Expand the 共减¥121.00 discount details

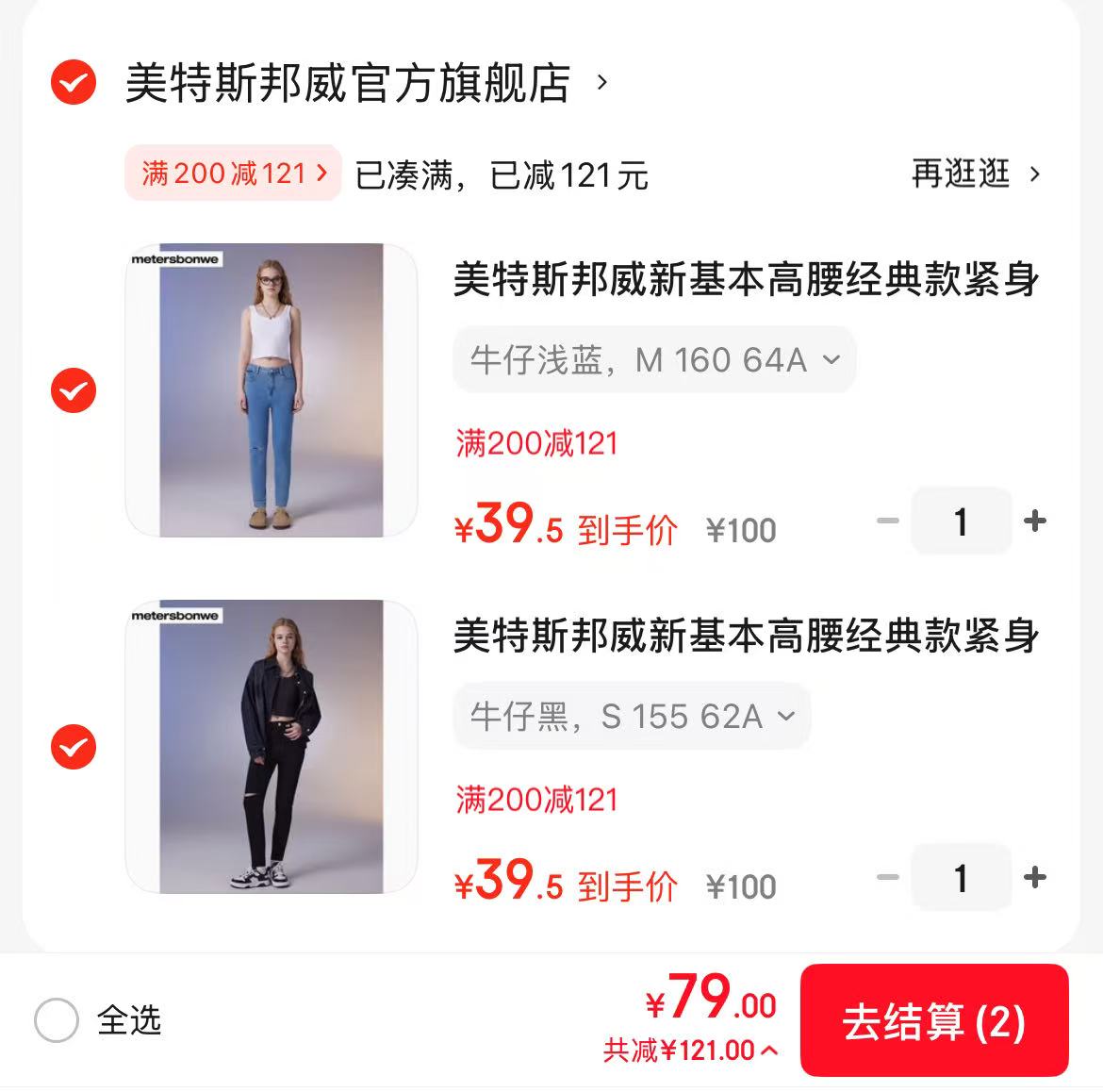[x=690, y=1051]
